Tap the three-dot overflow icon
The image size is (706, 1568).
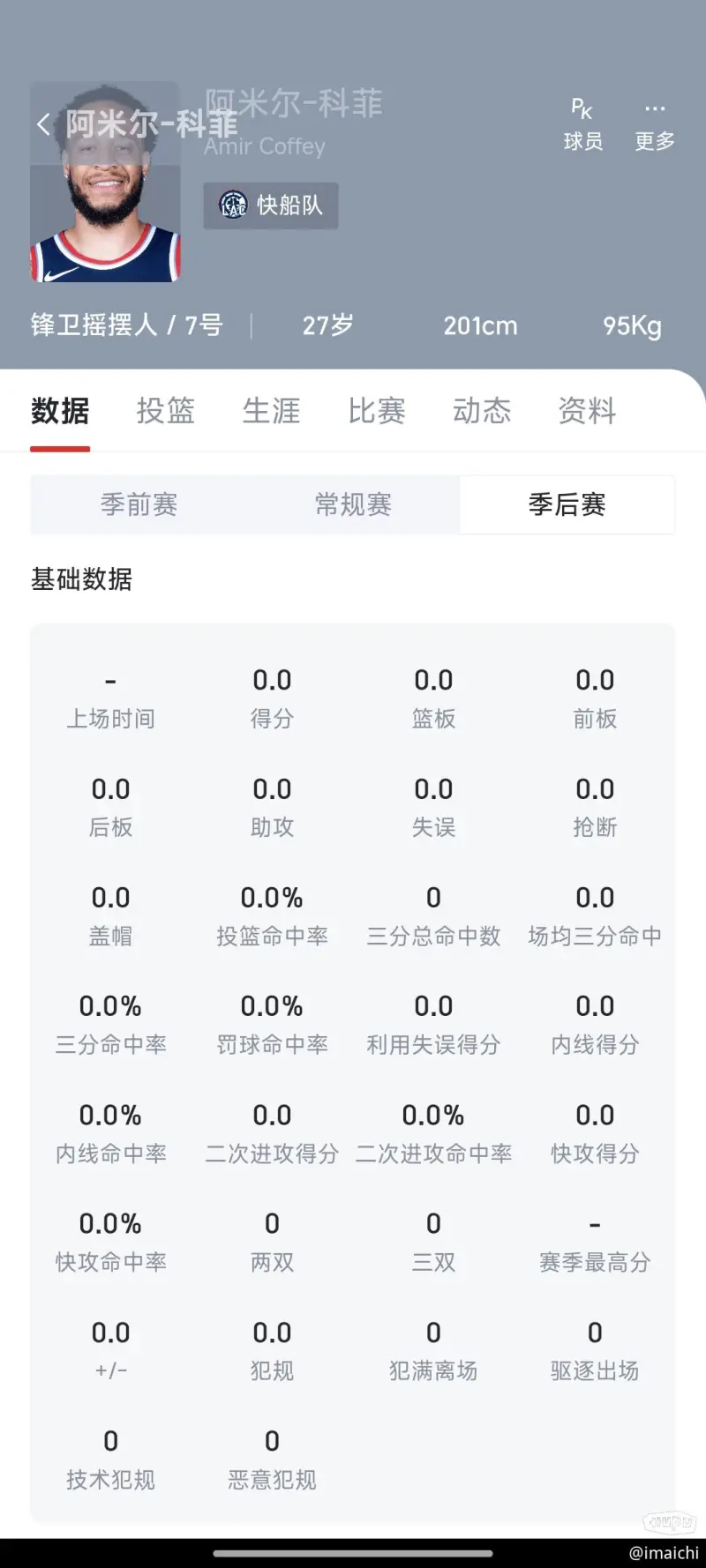pos(654,108)
